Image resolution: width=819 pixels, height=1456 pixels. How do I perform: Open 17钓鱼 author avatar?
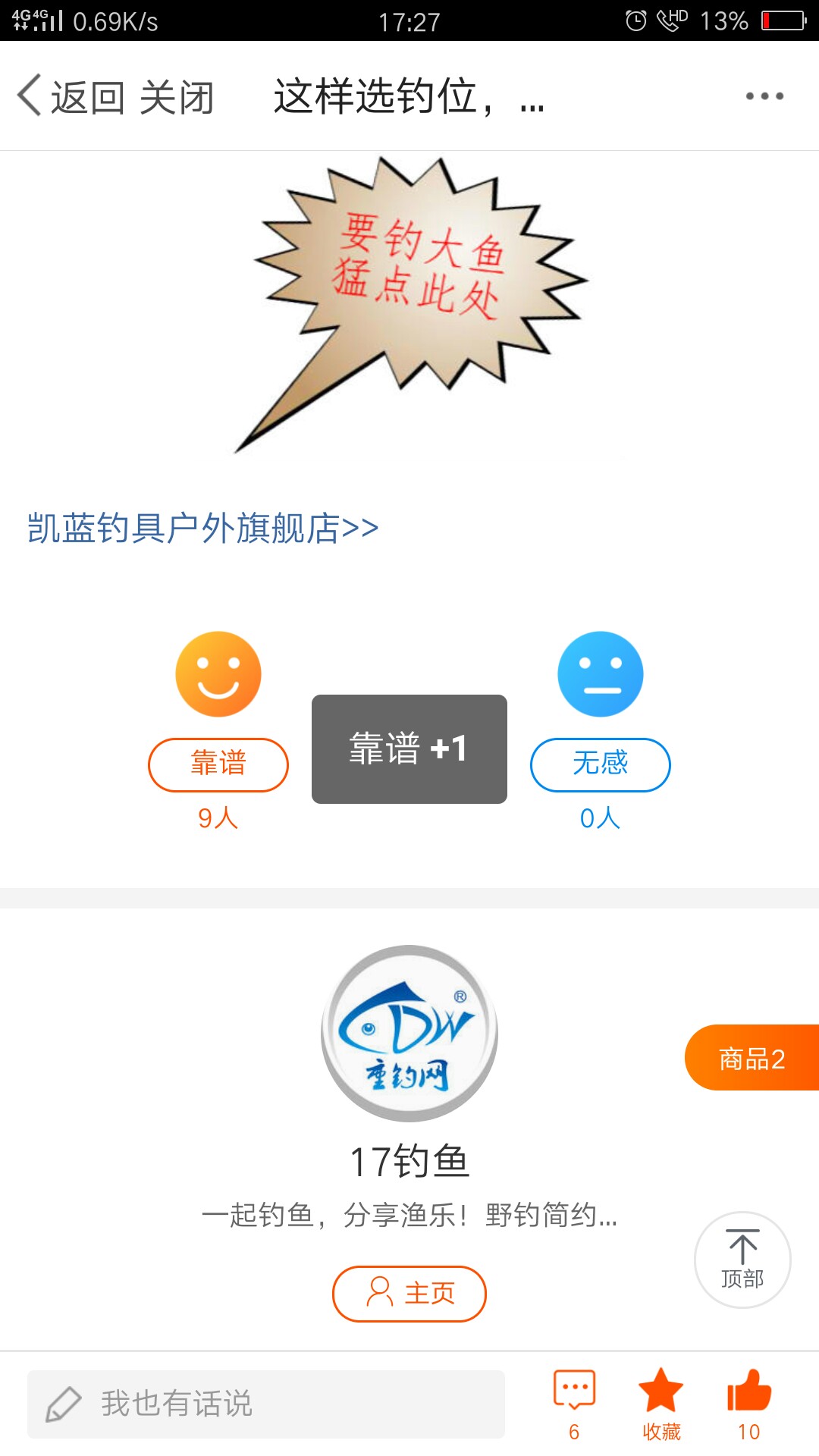point(409,1033)
